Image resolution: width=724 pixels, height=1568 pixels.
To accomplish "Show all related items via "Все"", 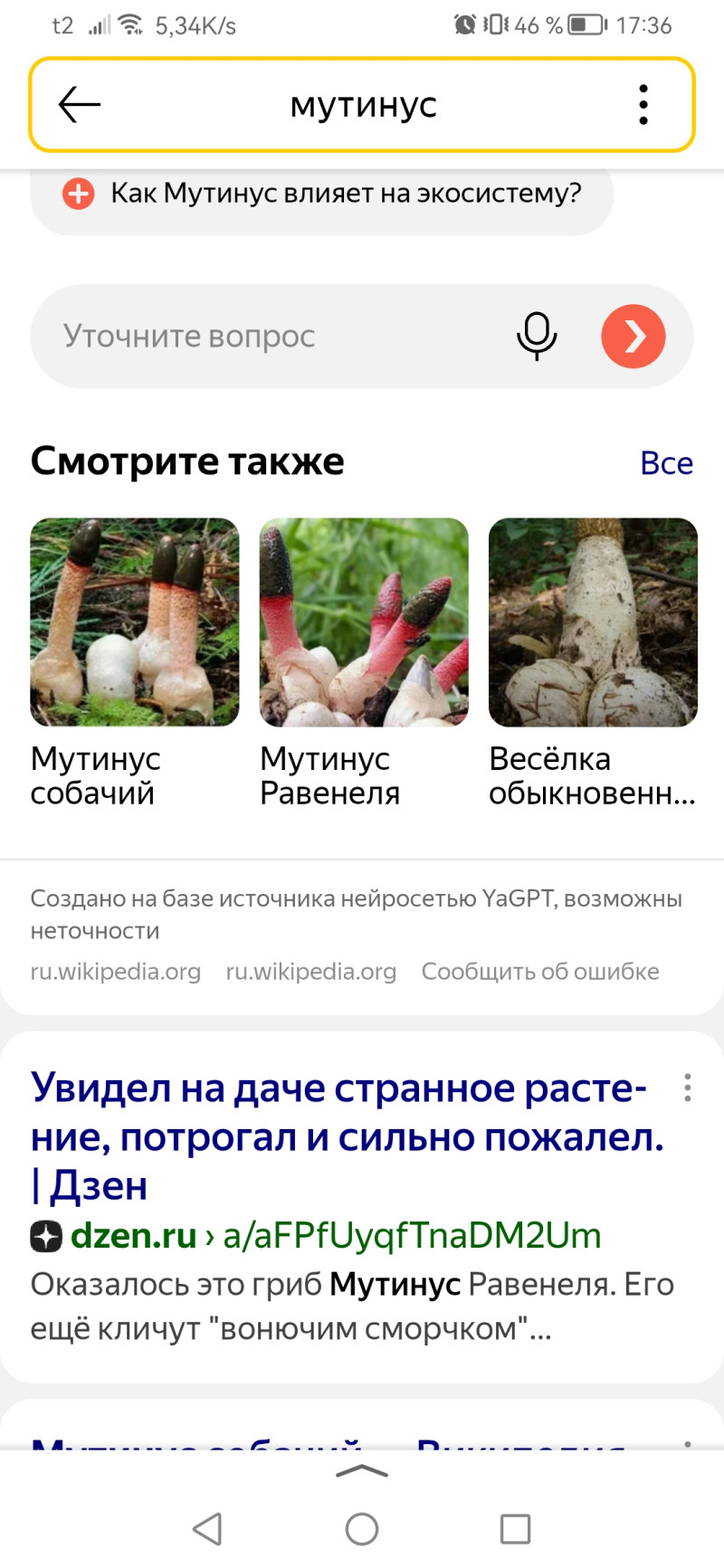I will point(666,462).
